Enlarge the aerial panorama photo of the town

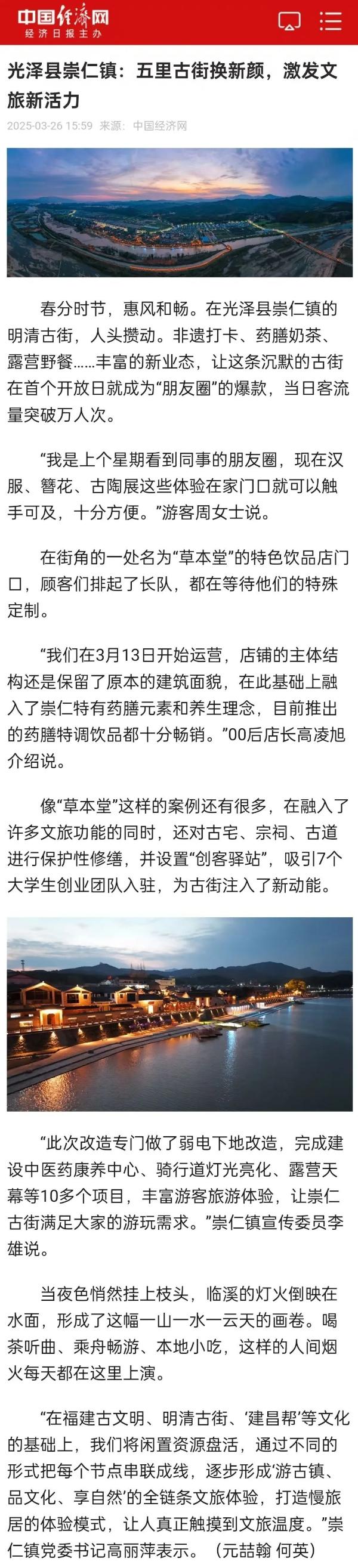point(179,212)
